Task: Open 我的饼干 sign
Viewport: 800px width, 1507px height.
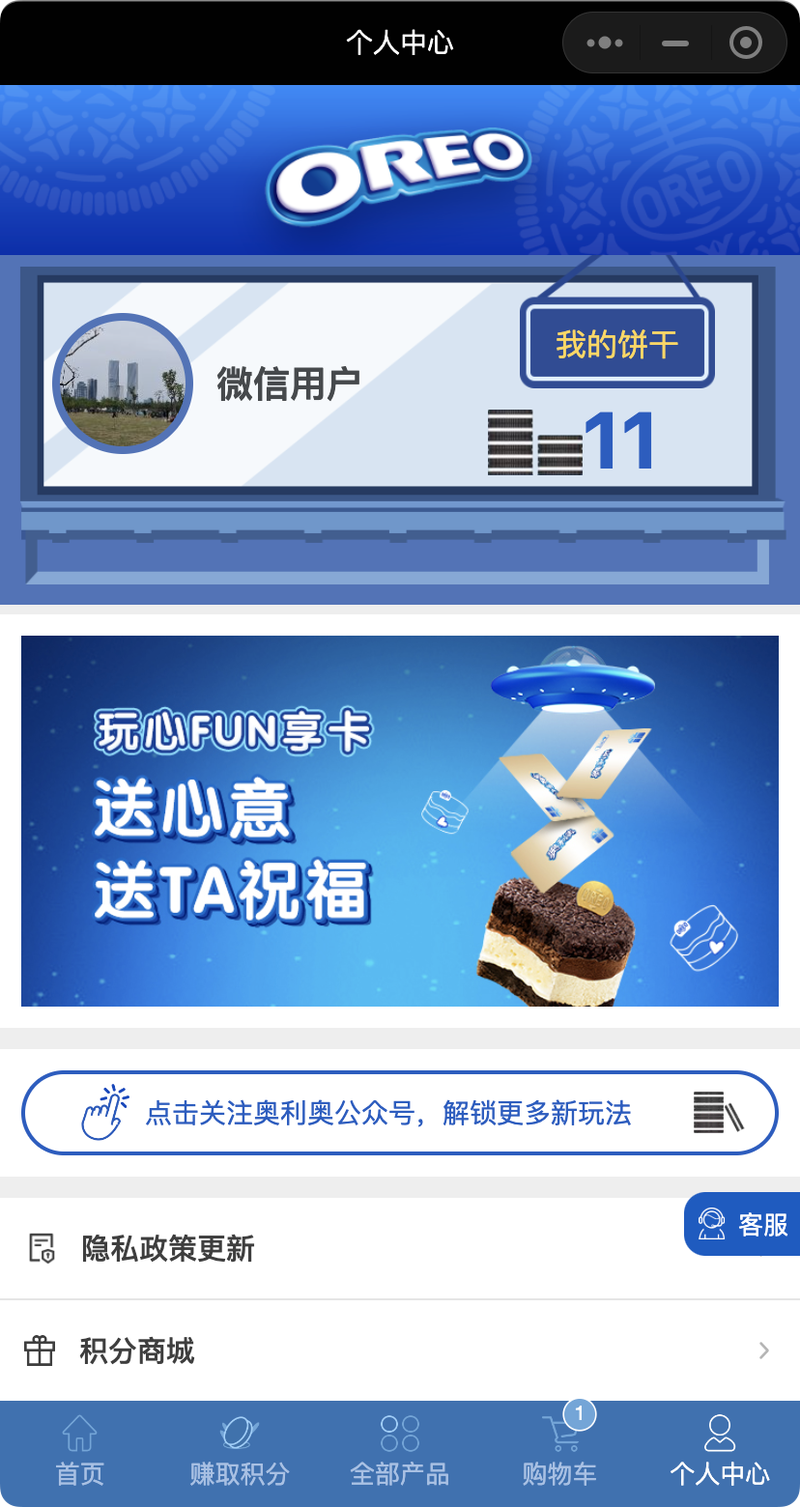Action: (x=616, y=345)
